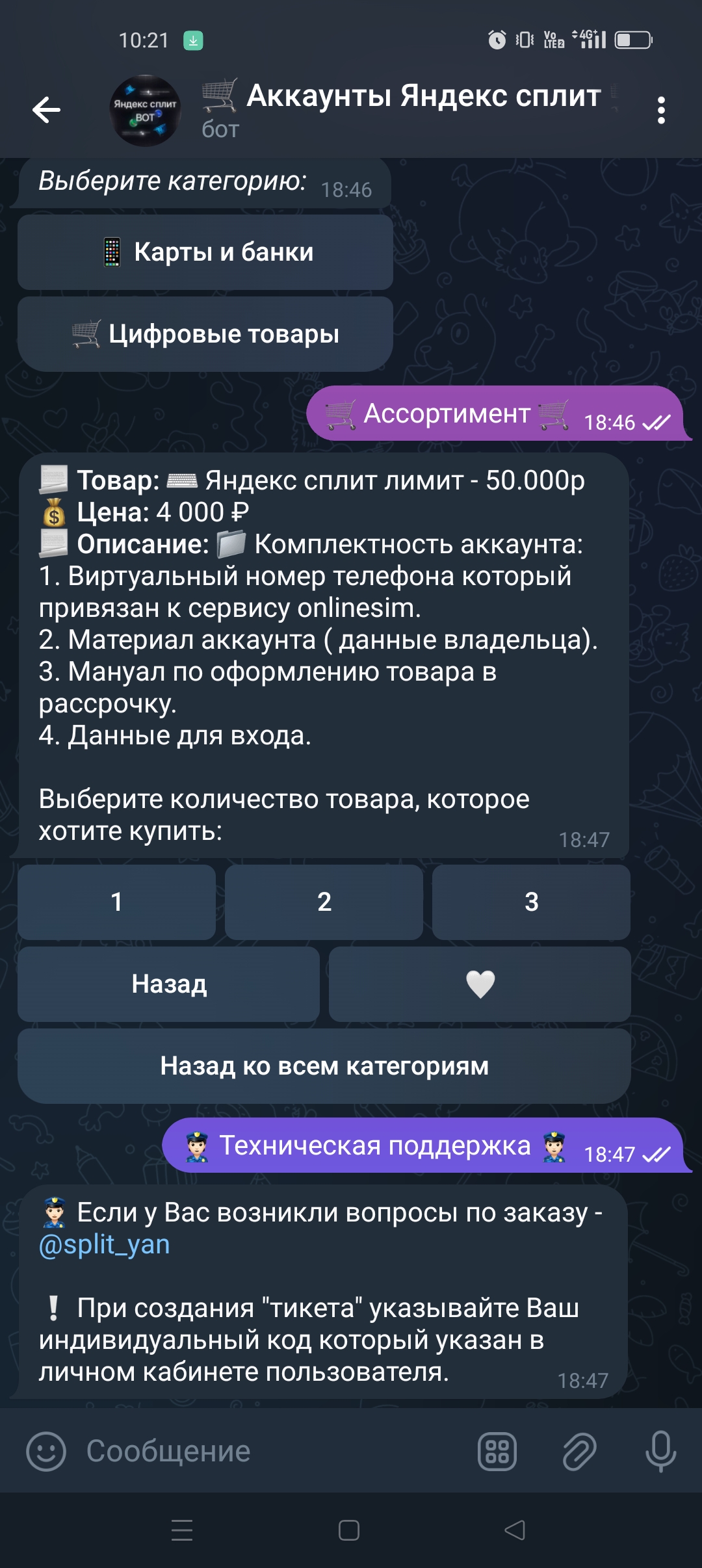Tap the Назад button
This screenshot has height=1568, width=702.
click(168, 984)
